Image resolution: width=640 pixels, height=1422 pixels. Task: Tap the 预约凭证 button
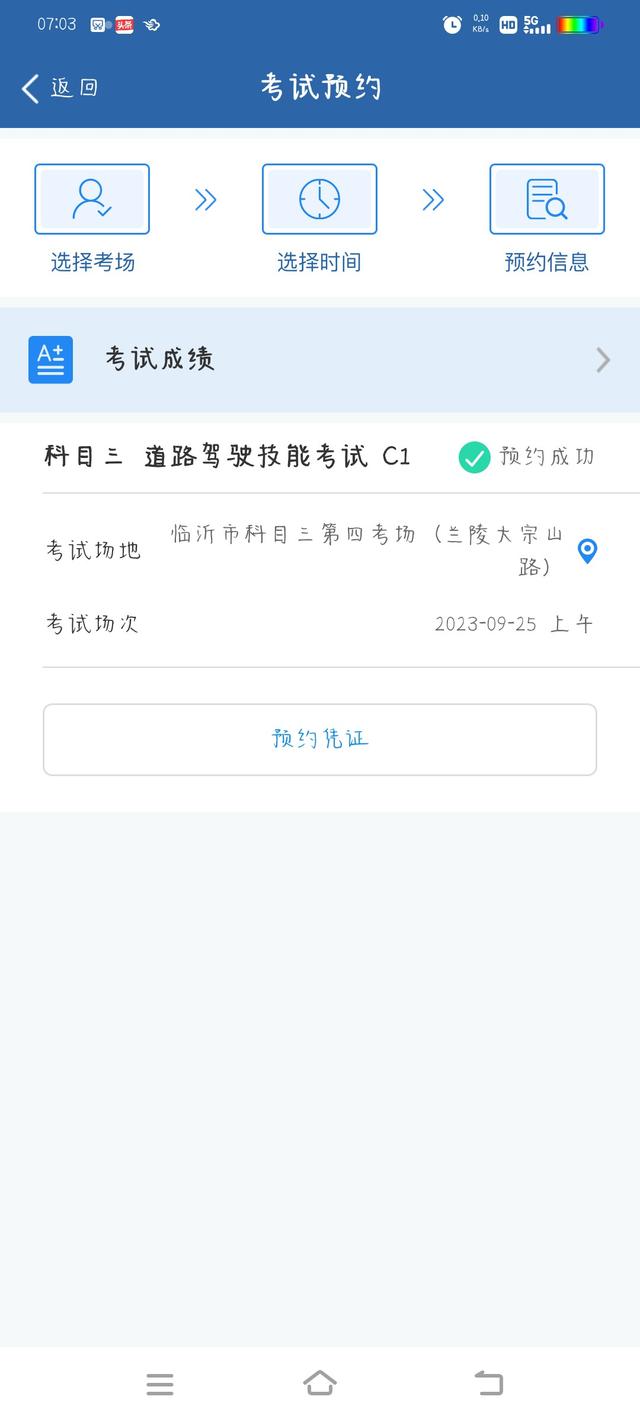(320, 739)
